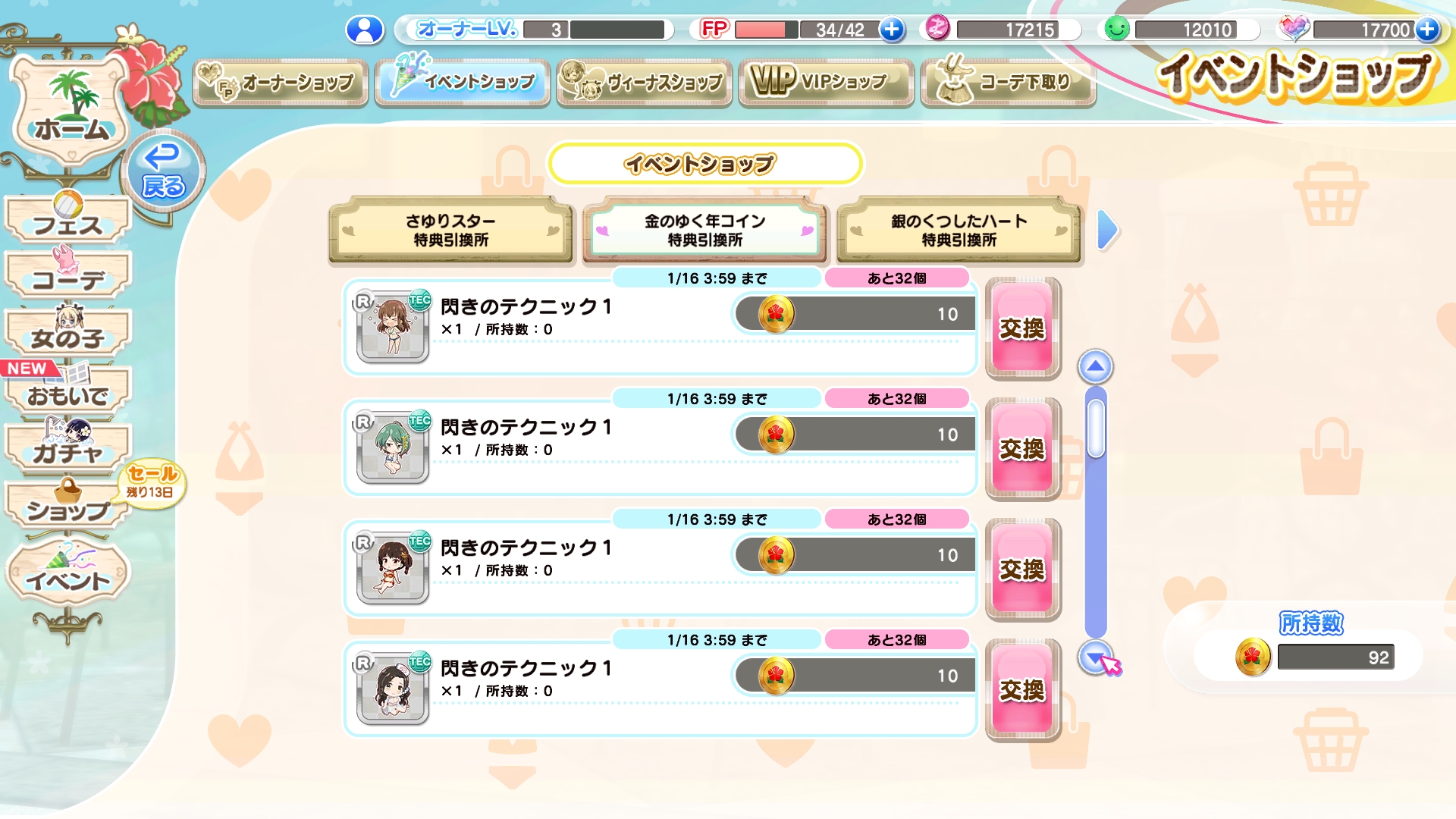Switch to the オーナーショップ tab

[x=281, y=82]
